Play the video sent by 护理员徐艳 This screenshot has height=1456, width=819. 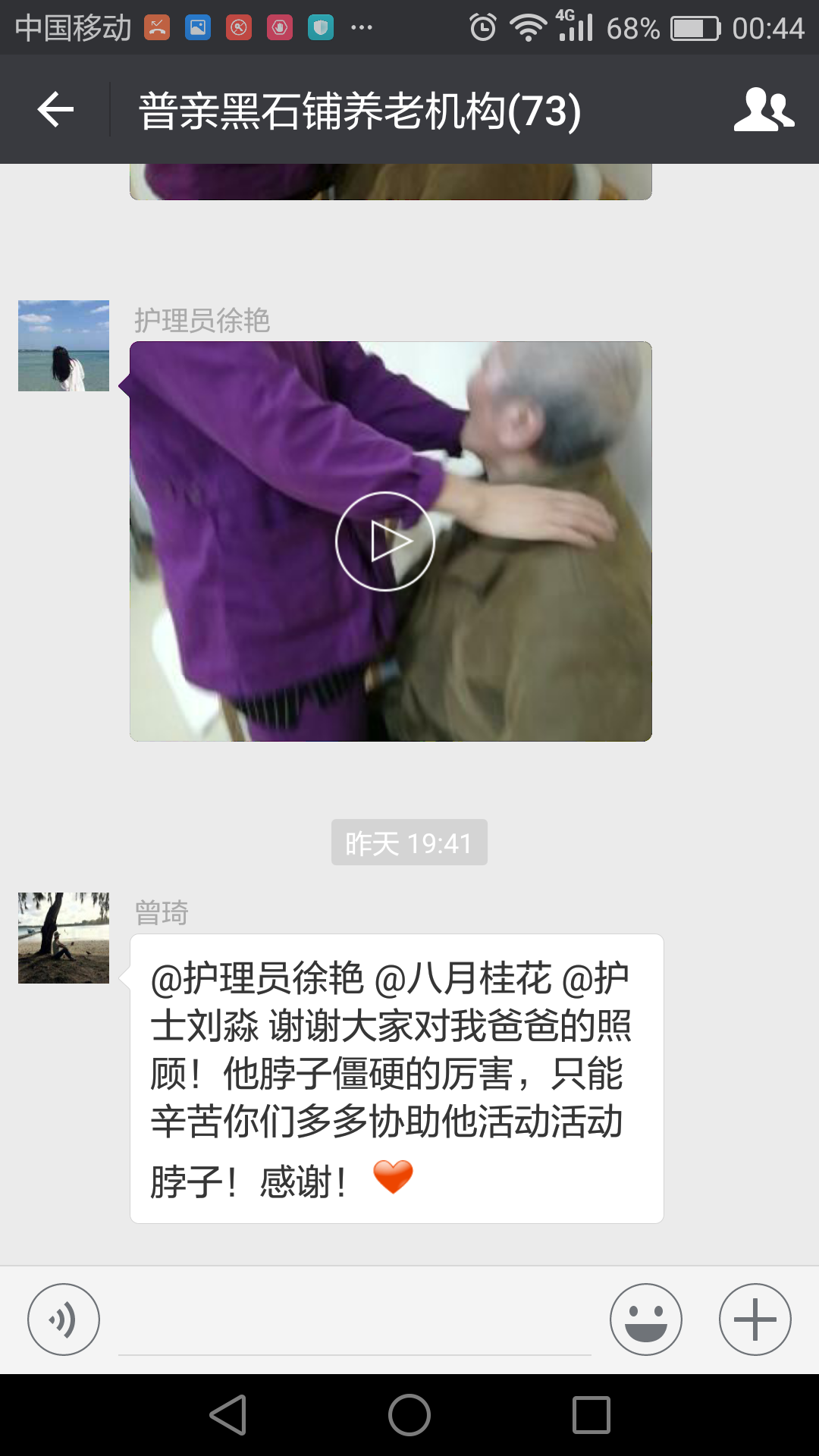pyautogui.click(x=385, y=541)
